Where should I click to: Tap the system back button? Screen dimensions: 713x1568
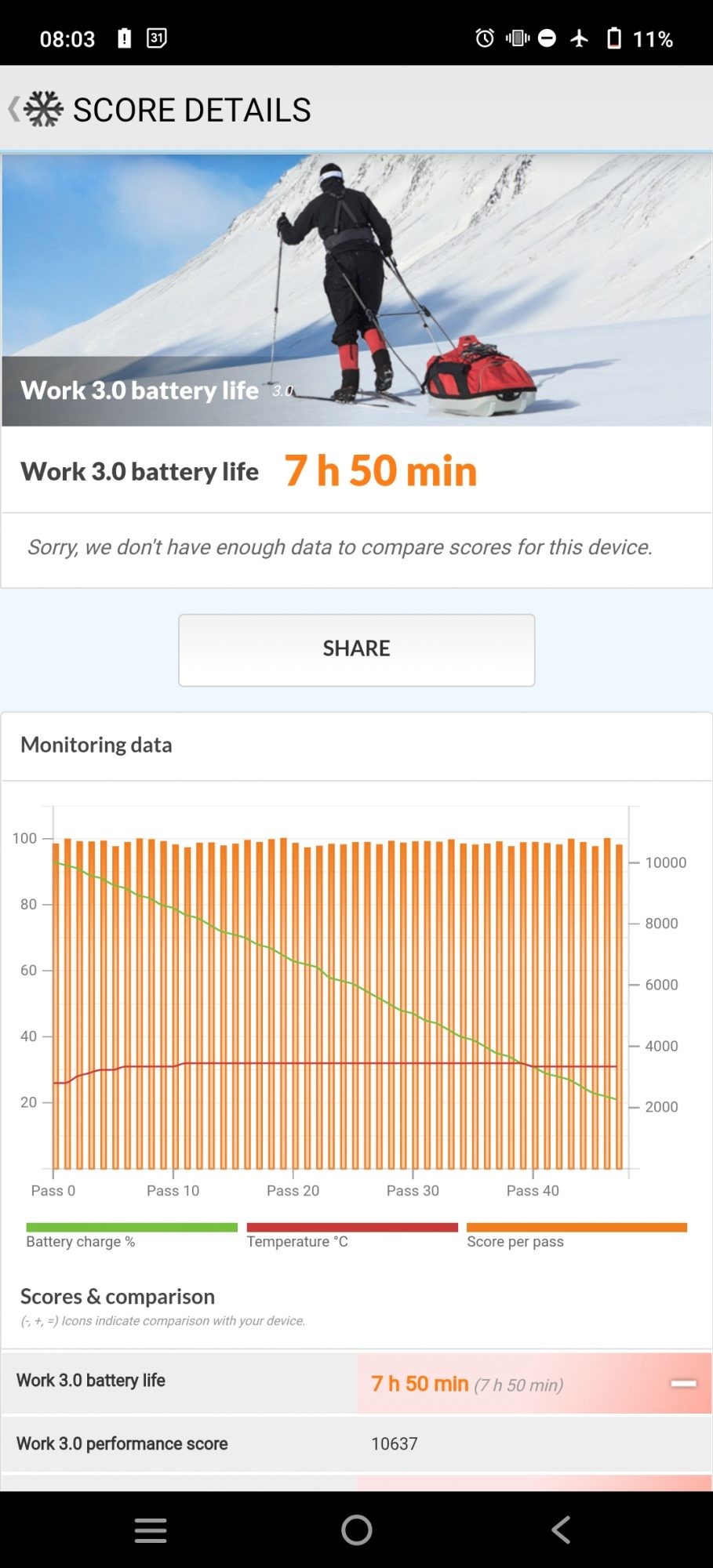coord(561,1530)
